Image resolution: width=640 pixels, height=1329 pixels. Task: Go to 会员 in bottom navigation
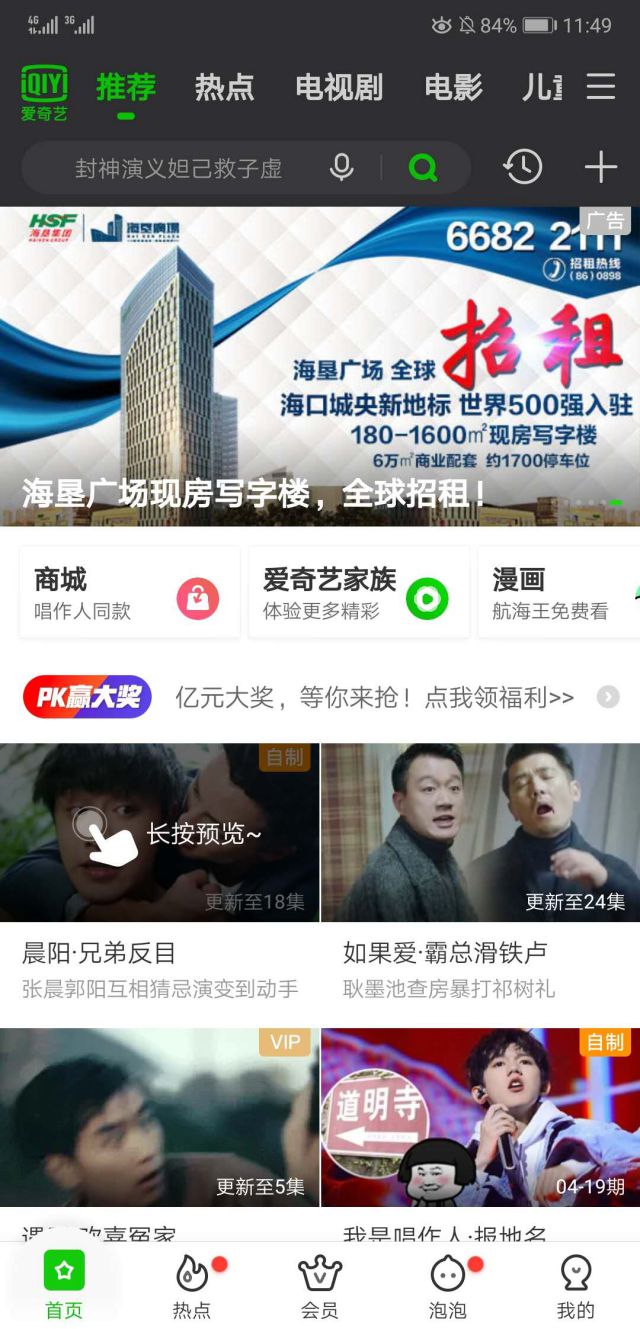click(320, 1287)
